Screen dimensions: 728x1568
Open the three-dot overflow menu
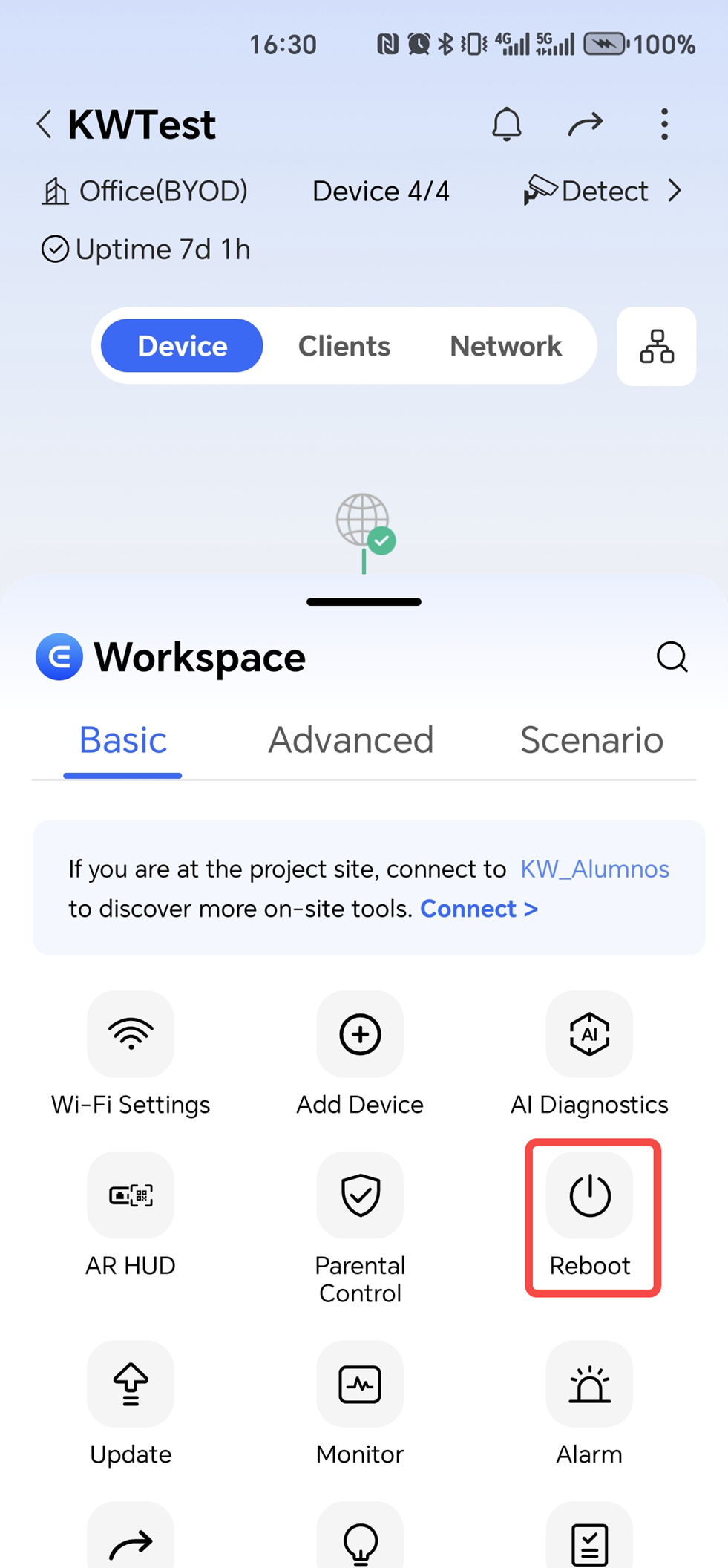coord(664,124)
